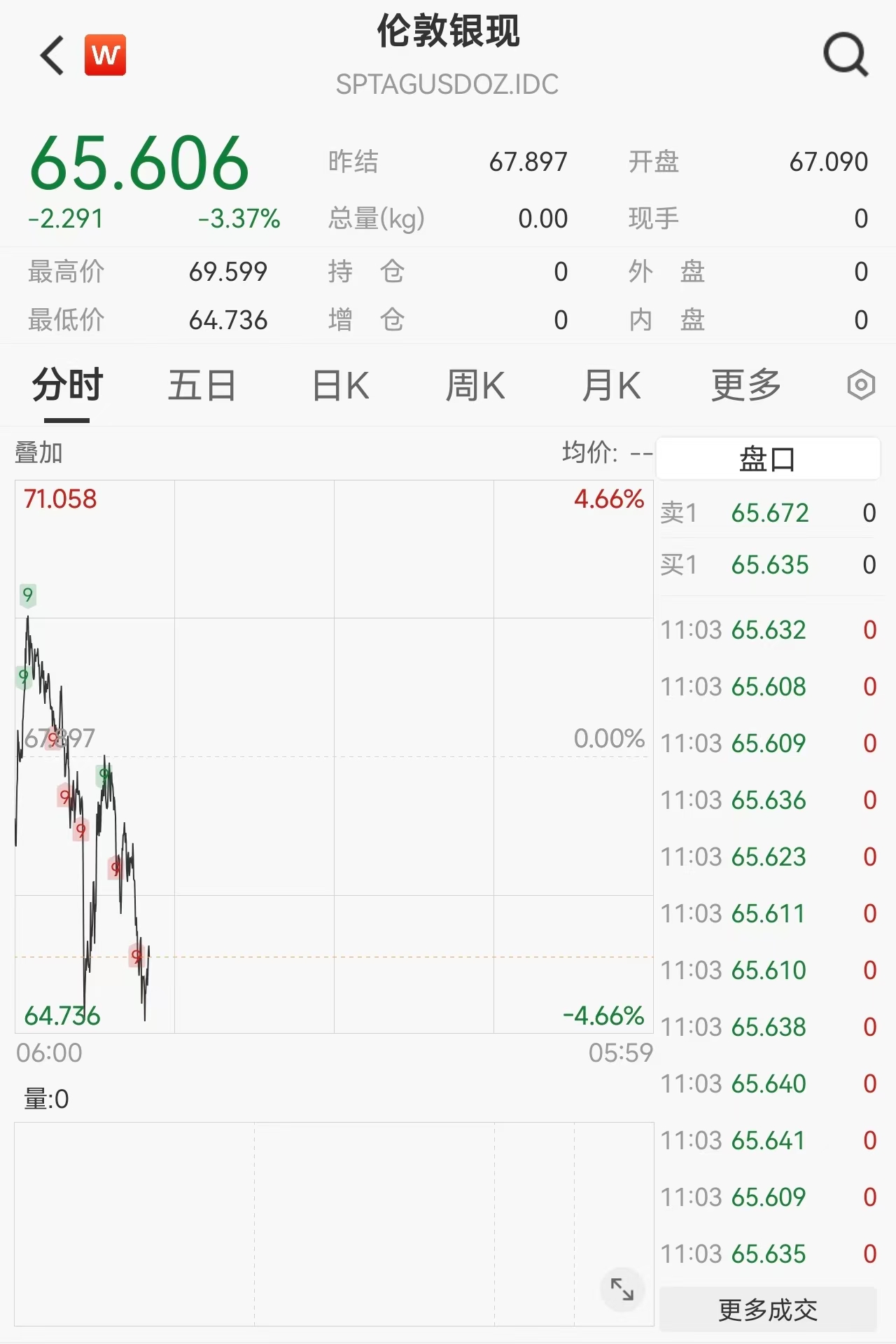Tap 叠加 to overlay another symbol

[39, 453]
